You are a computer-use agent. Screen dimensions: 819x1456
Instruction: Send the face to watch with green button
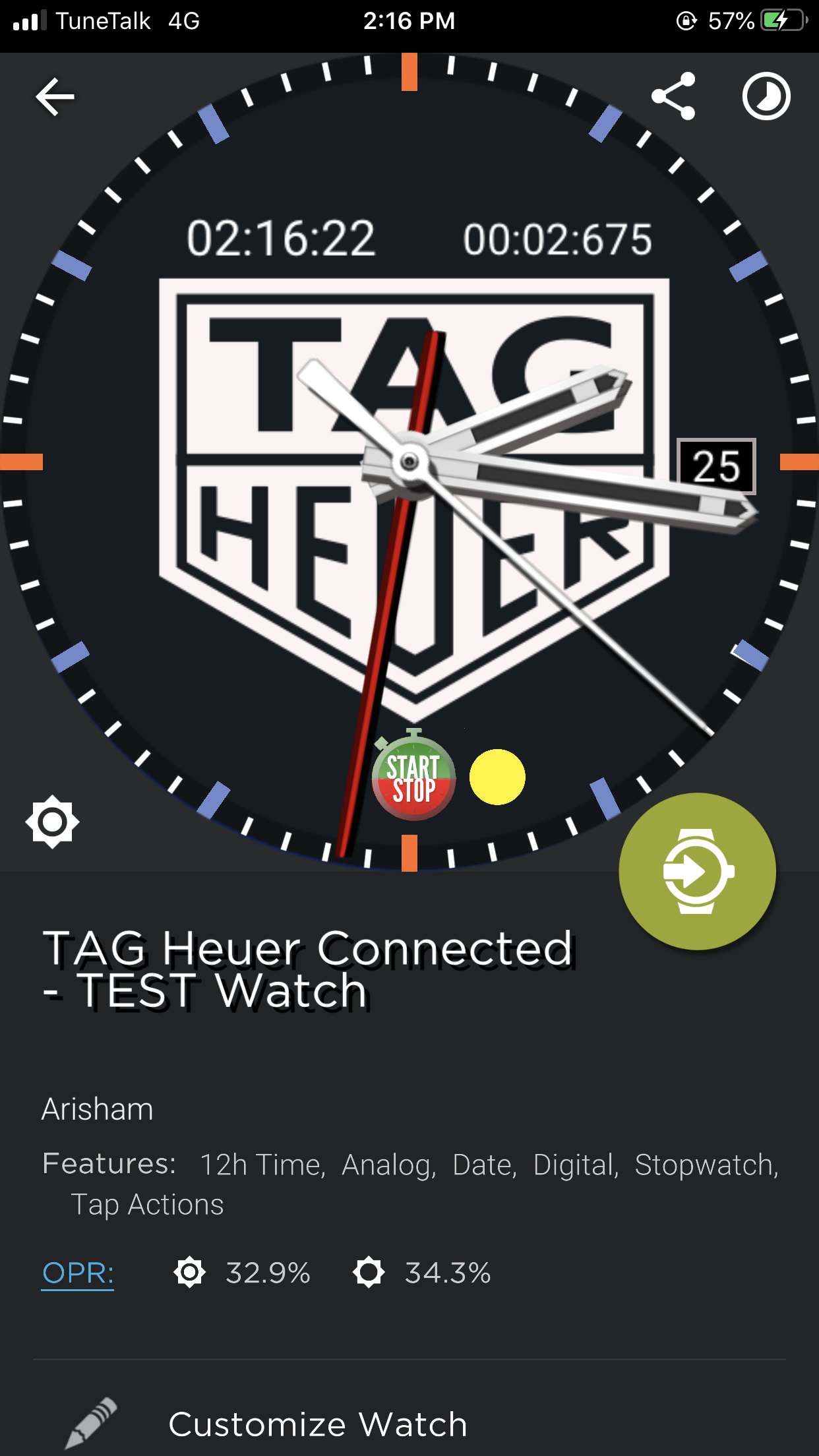[x=697, y=871]
